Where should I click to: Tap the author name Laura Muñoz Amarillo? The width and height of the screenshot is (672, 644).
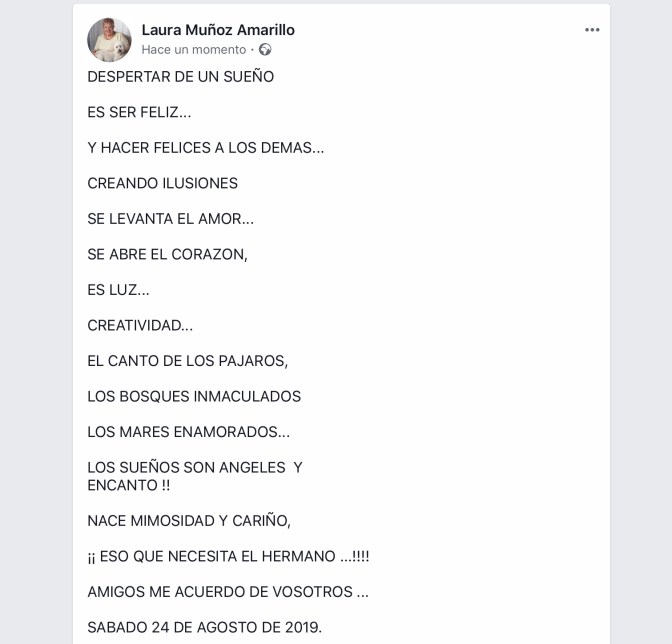coord(218,30)
